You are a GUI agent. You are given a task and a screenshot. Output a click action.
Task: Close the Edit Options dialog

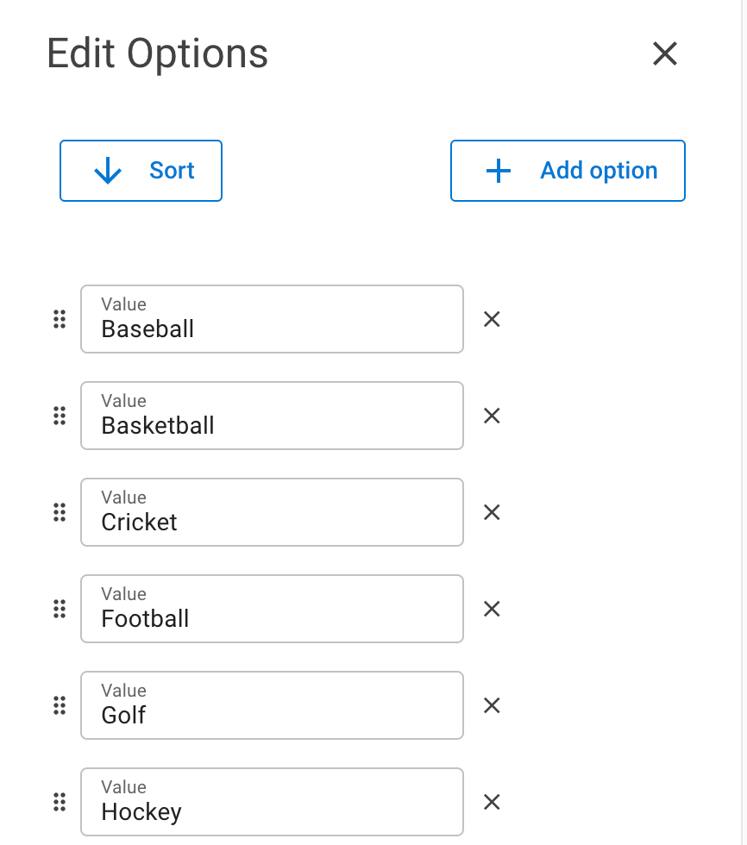pos(665,54)
